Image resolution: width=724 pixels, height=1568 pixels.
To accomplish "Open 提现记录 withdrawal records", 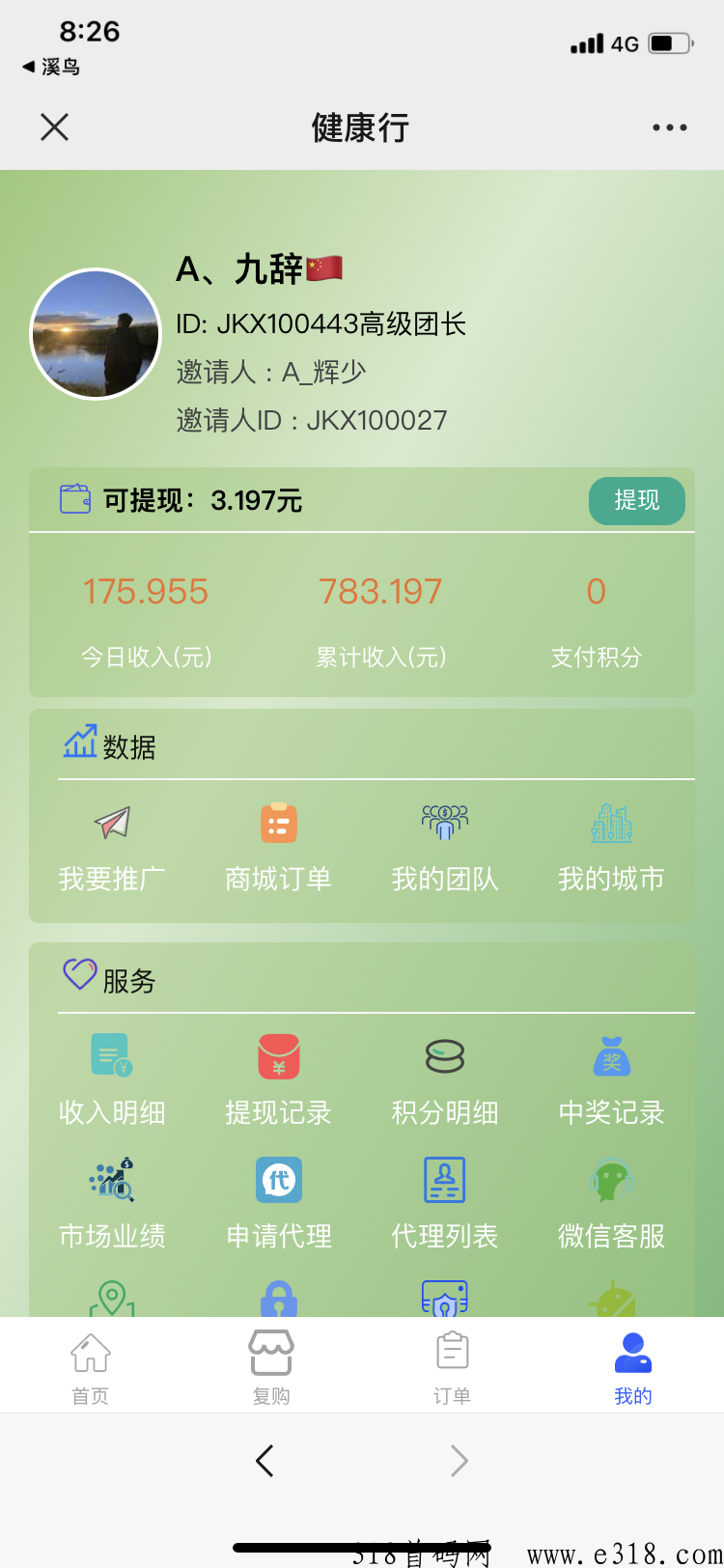I will [x=278, y=1081].
